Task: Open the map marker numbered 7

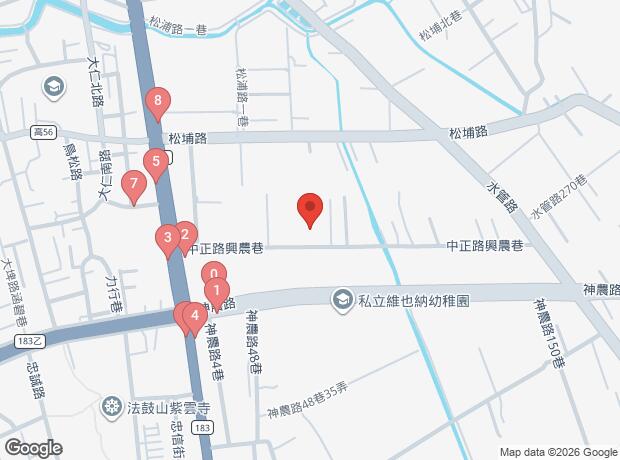Action: (x=132, y=184)
